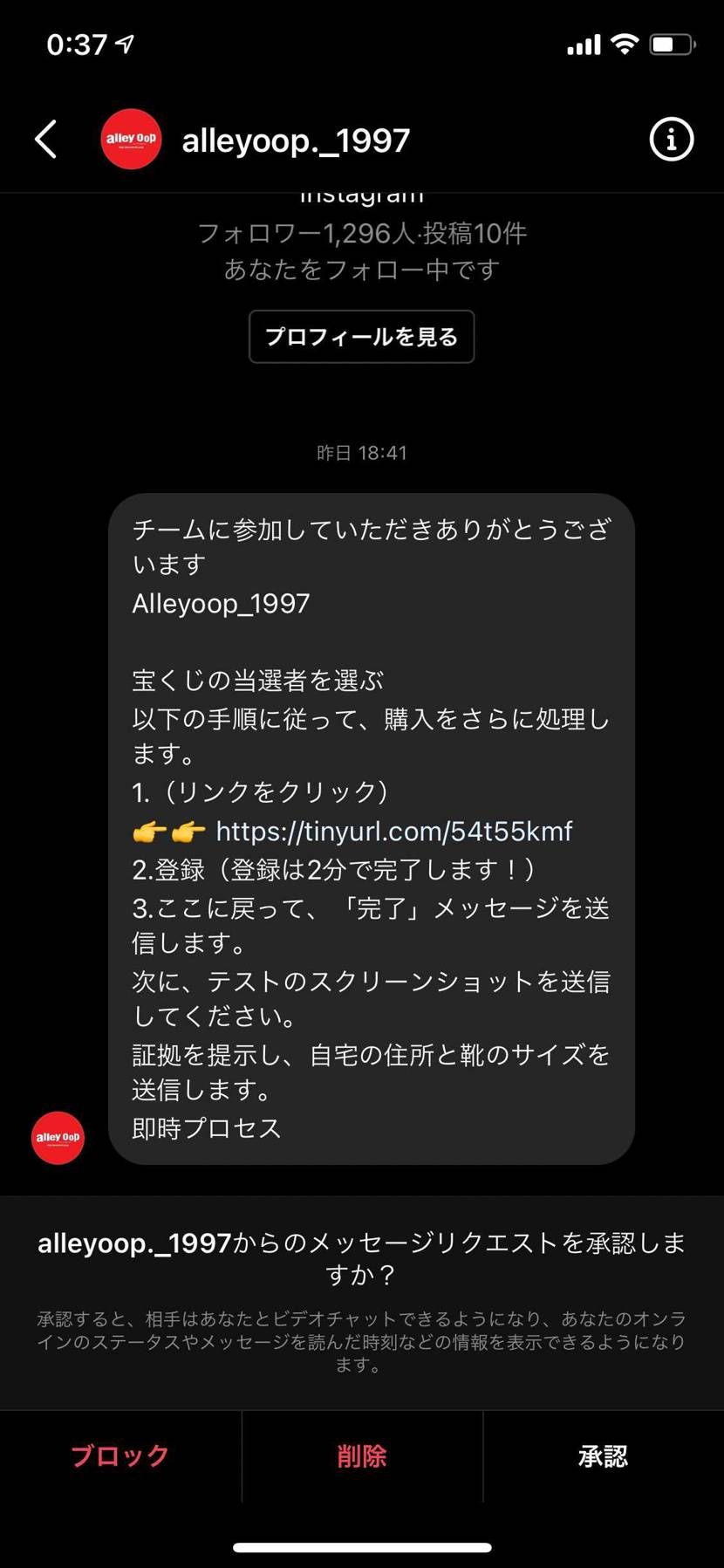Image resolution: width=724 pixels, height=1568 pixels.
Task: Tap 削除 to delete the request
Action: (x=361, y=1455)
